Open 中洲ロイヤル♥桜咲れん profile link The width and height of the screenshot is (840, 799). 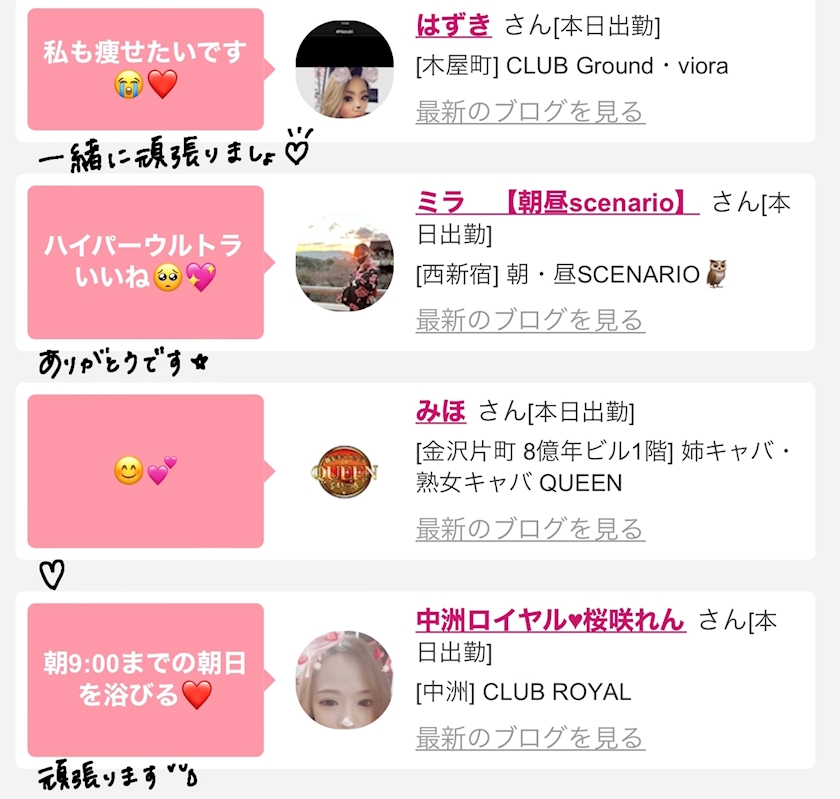coord(551,620)
